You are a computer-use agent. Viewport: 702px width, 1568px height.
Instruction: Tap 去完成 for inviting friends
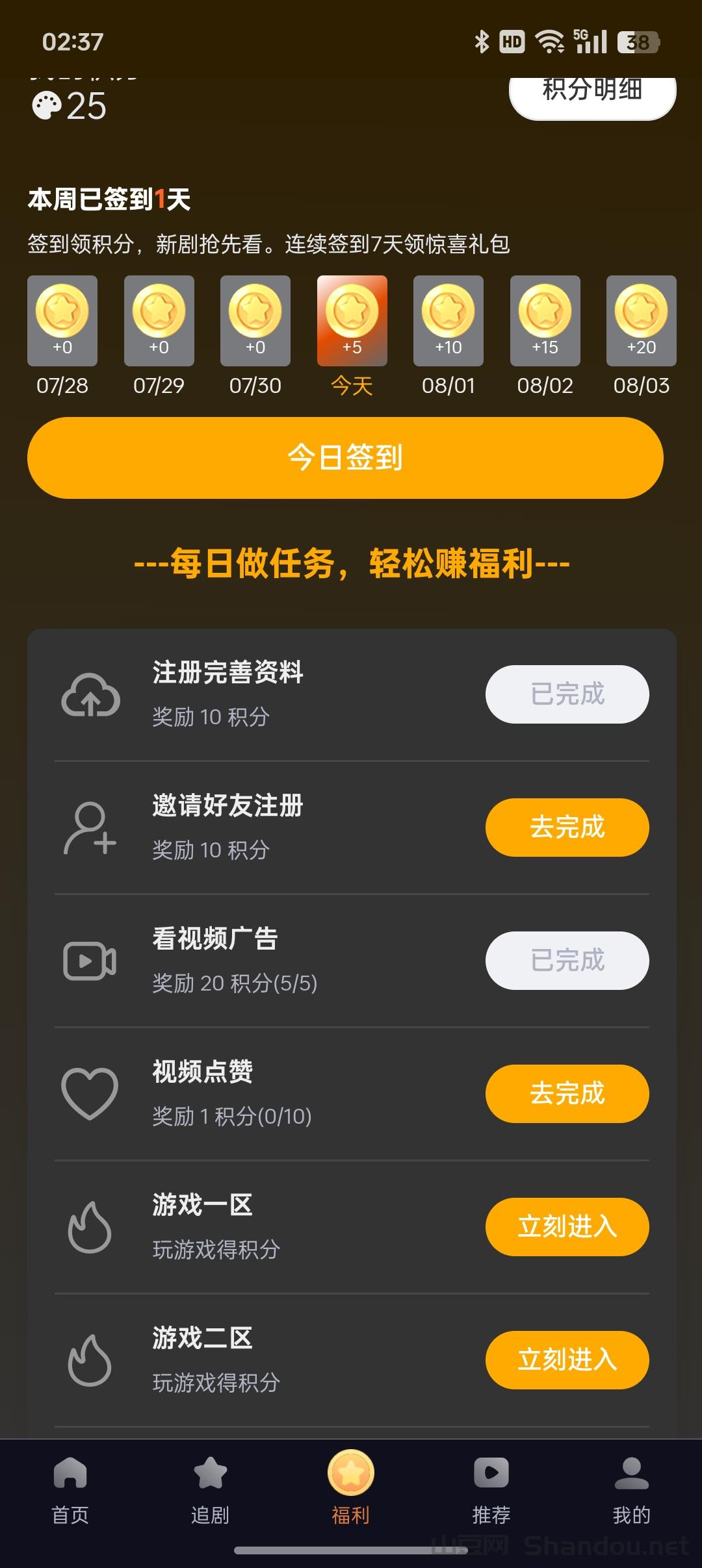(x=567, y=828)
